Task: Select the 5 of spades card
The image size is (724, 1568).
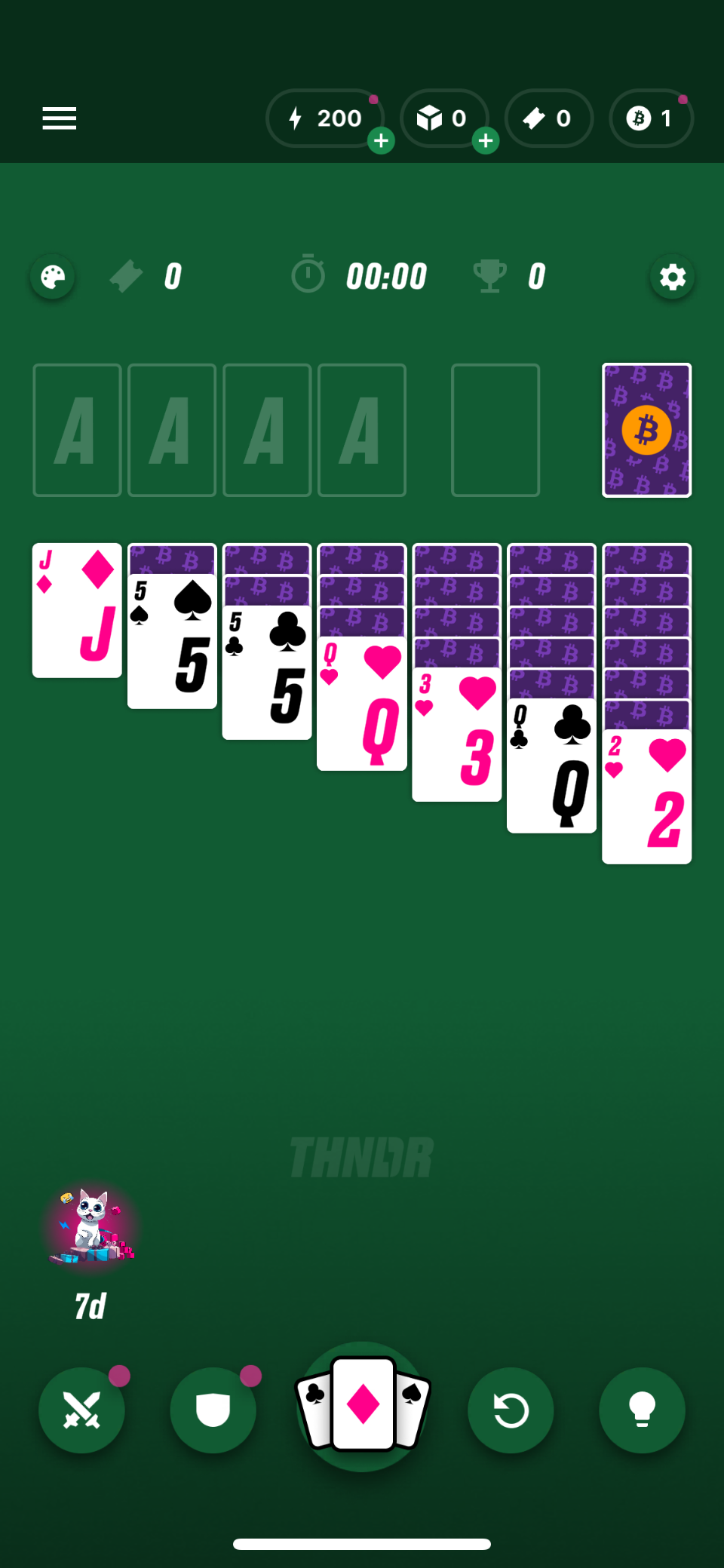Action: click(172, 641)
